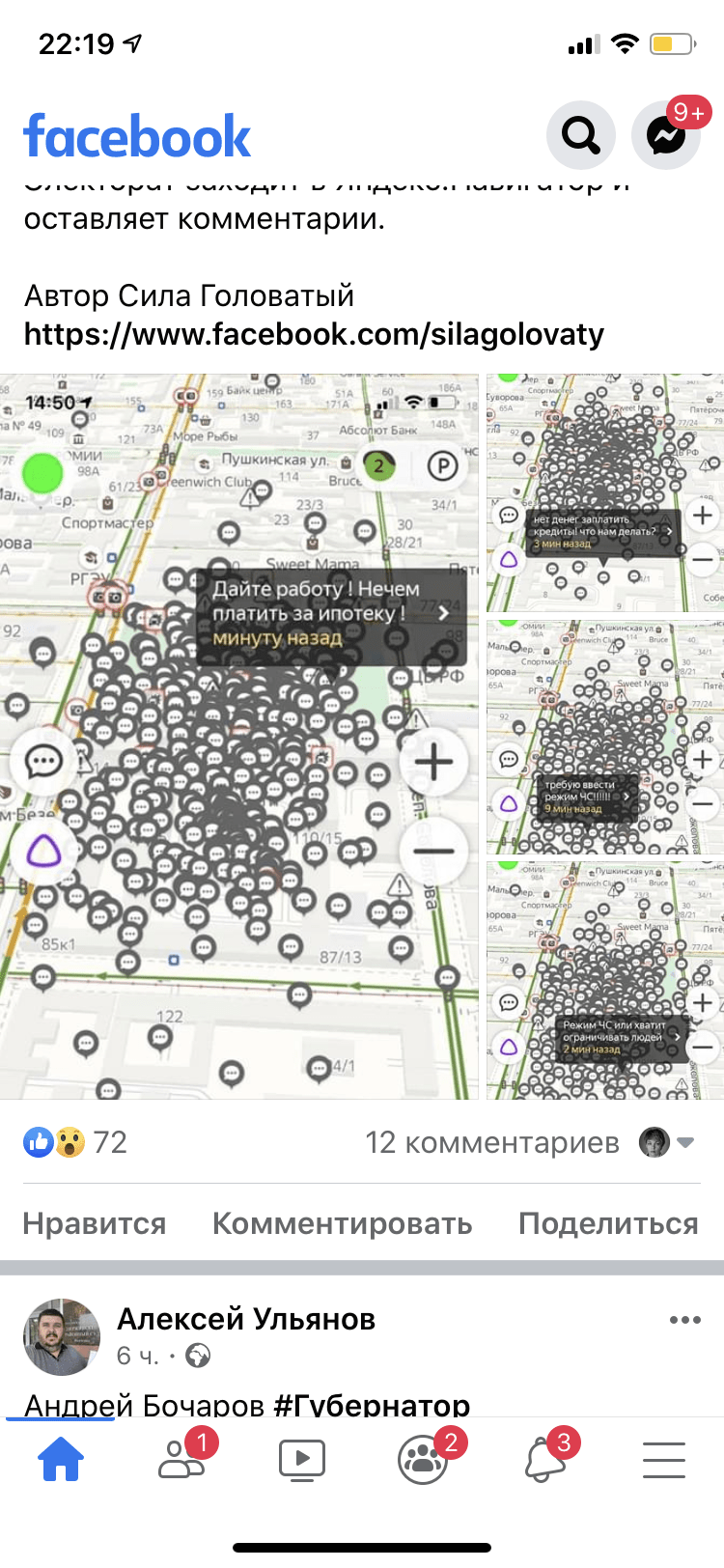
Task: Open options menu on Алексей Ульянов's post
Action: tap(684, 1320)
